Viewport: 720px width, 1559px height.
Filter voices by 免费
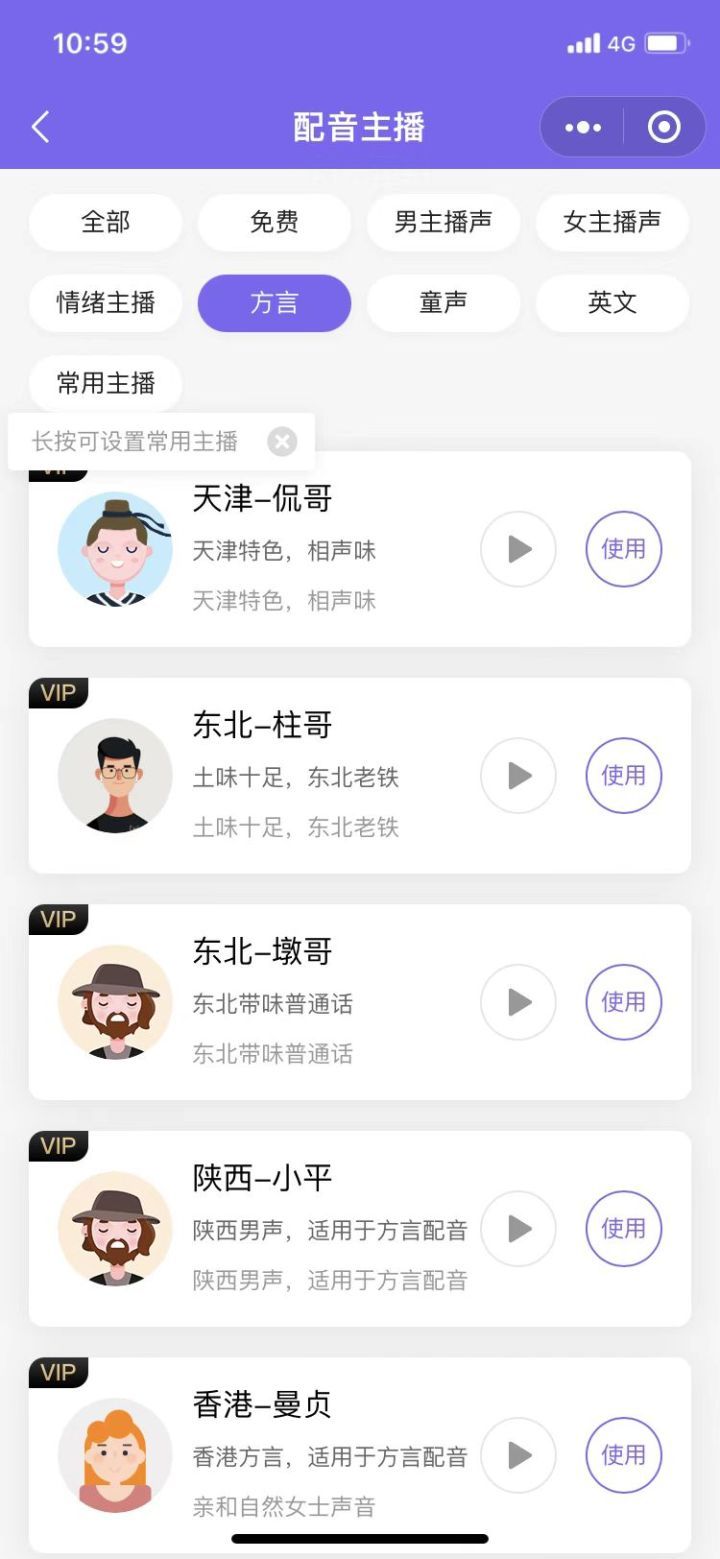click(274, 222)
